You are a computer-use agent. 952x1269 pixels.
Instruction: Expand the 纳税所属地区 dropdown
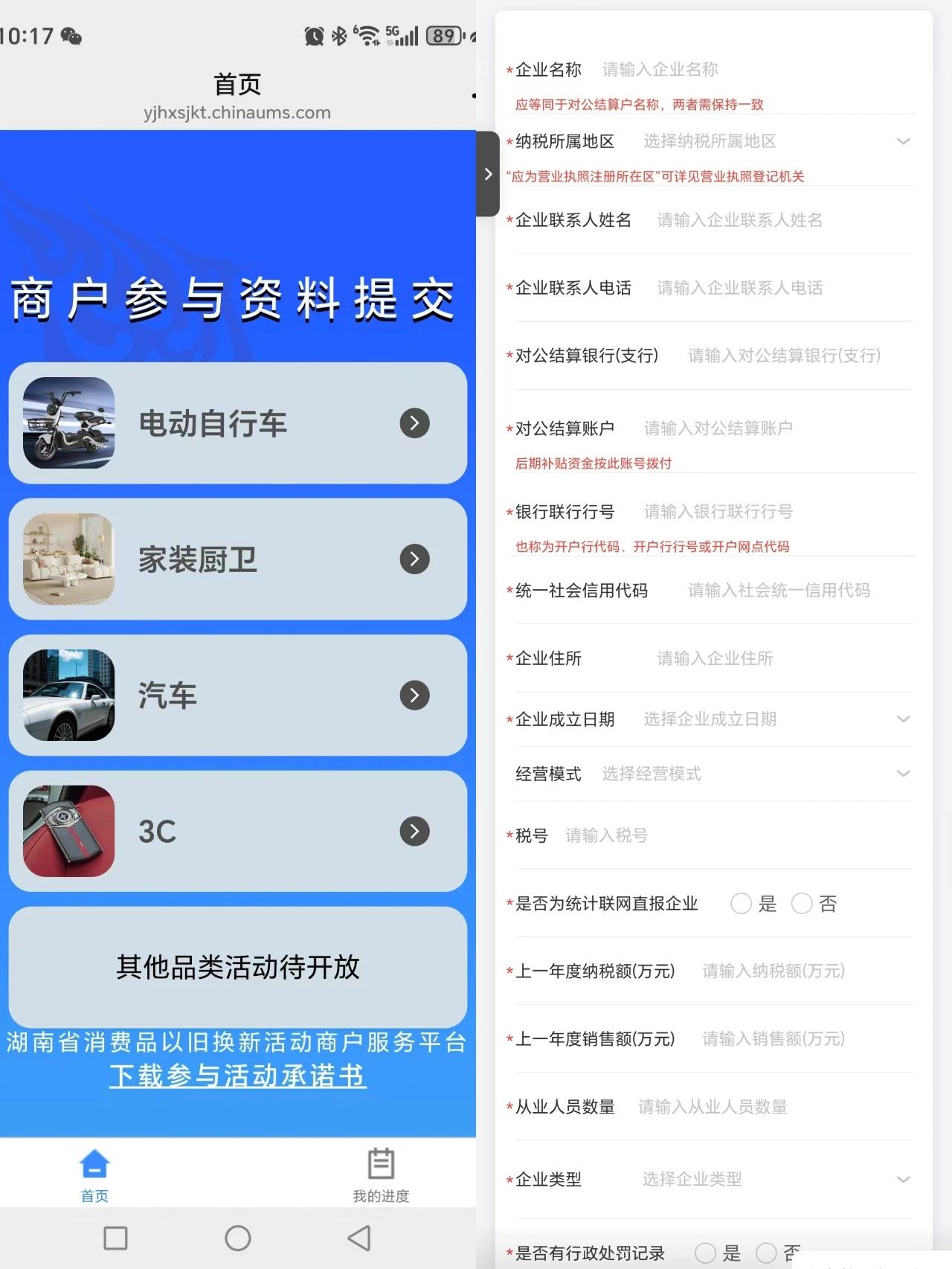(773, 141)
